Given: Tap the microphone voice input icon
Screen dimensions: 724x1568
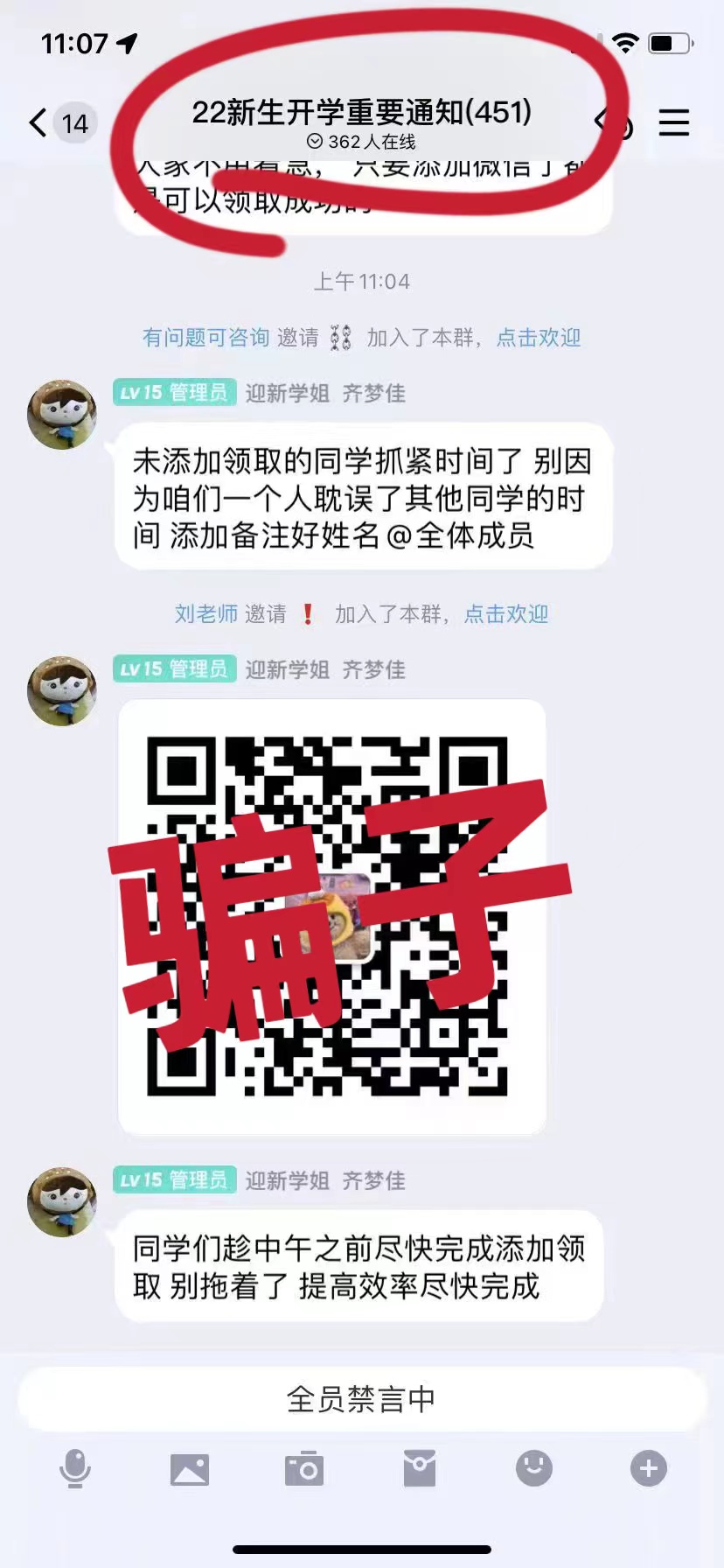Looking at the screenshot, I should [75, 1468].
